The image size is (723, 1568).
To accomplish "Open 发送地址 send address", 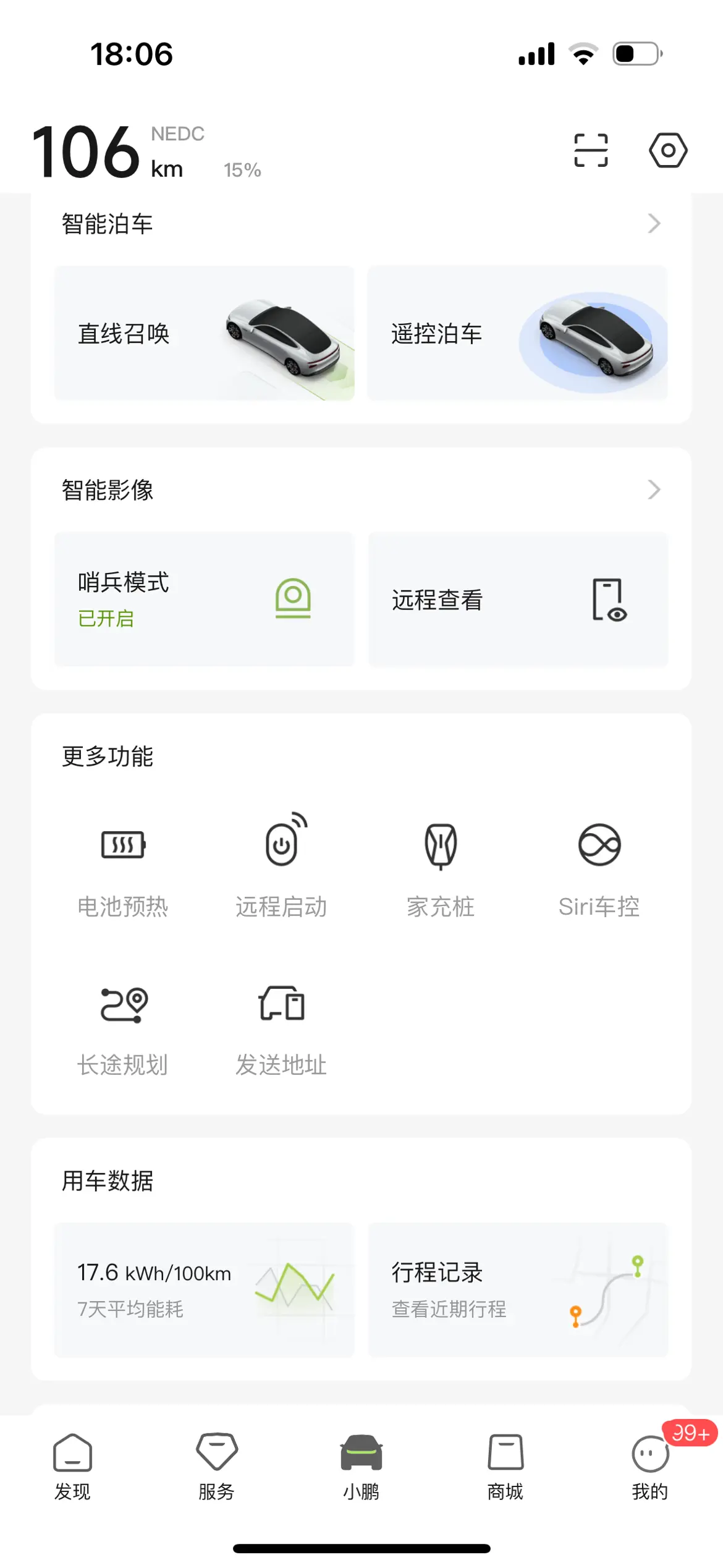I will pyautogui.click(x=282, y=1023).
